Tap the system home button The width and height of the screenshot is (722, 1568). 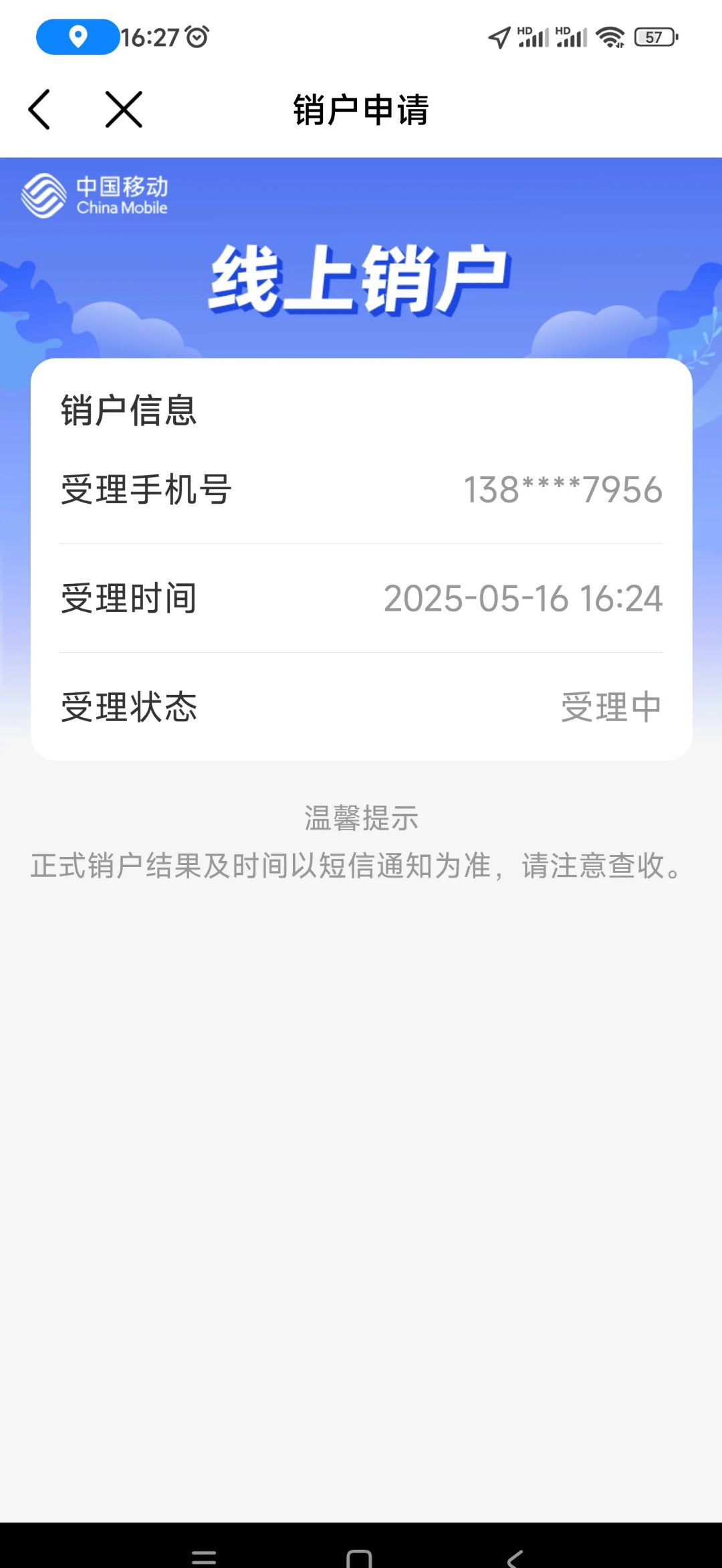pyautogui.click(x=359, y=1557)
